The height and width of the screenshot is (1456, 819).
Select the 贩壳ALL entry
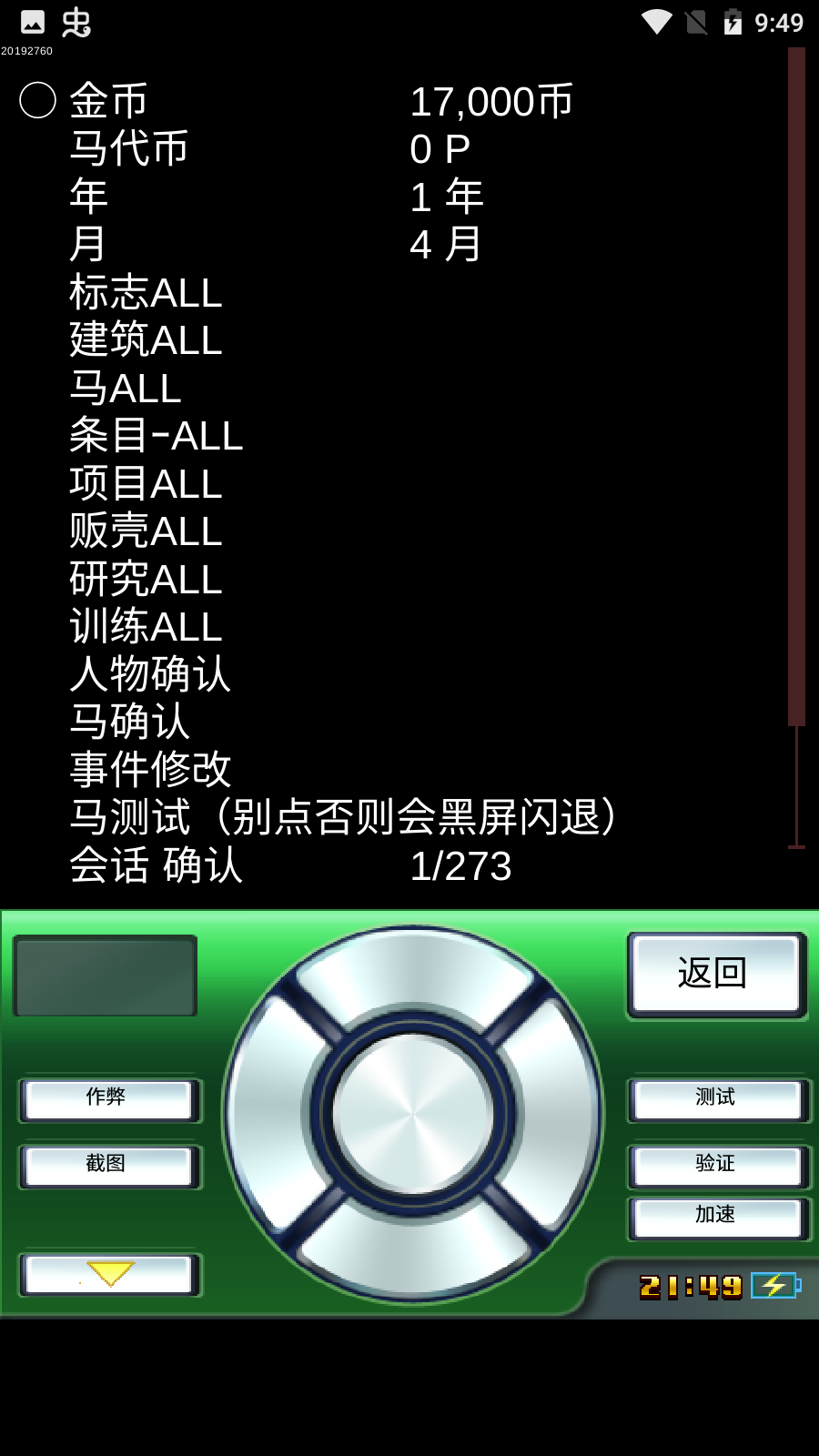click(x=146, y=531)
